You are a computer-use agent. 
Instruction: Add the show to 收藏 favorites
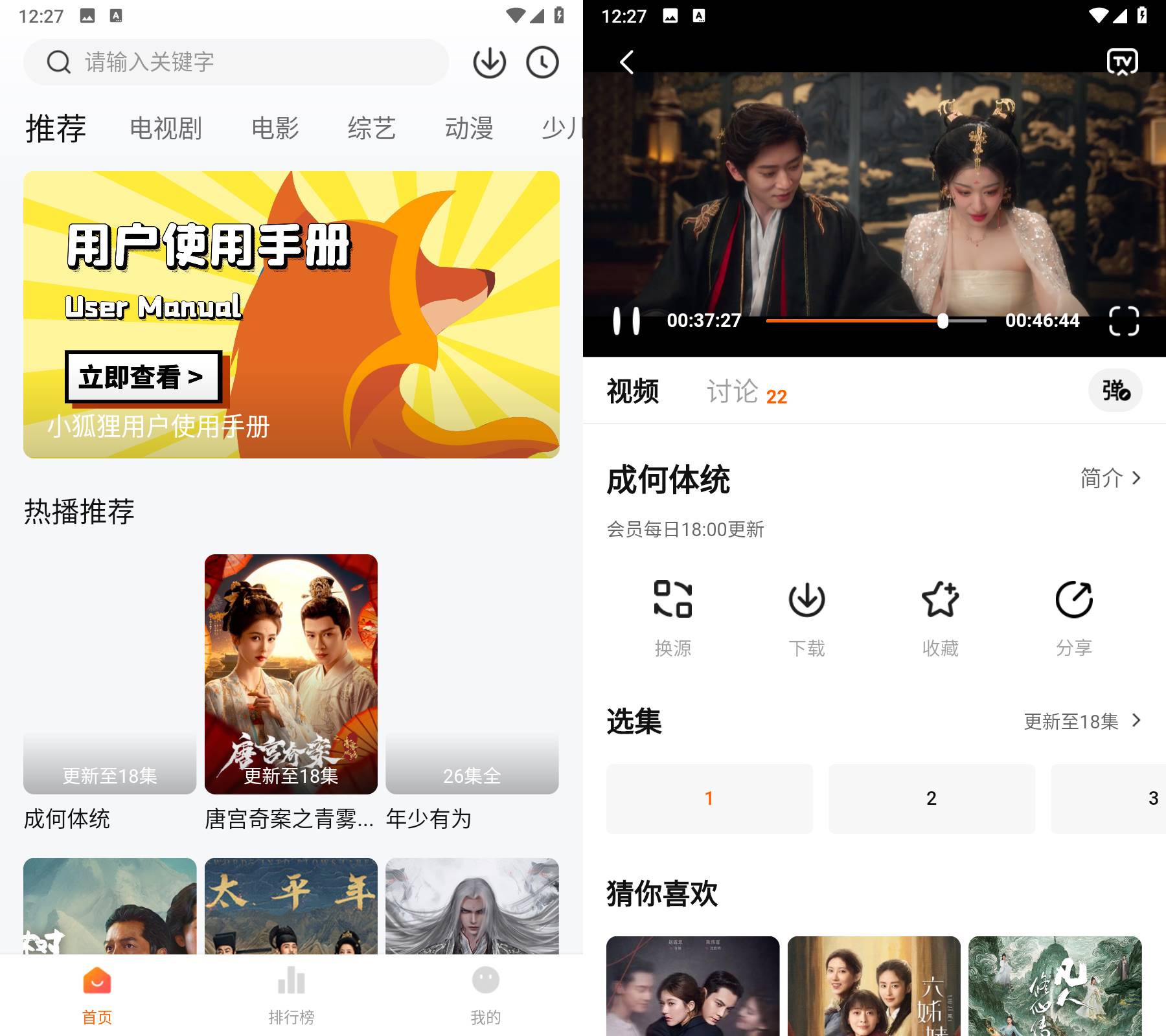(940, 618)
